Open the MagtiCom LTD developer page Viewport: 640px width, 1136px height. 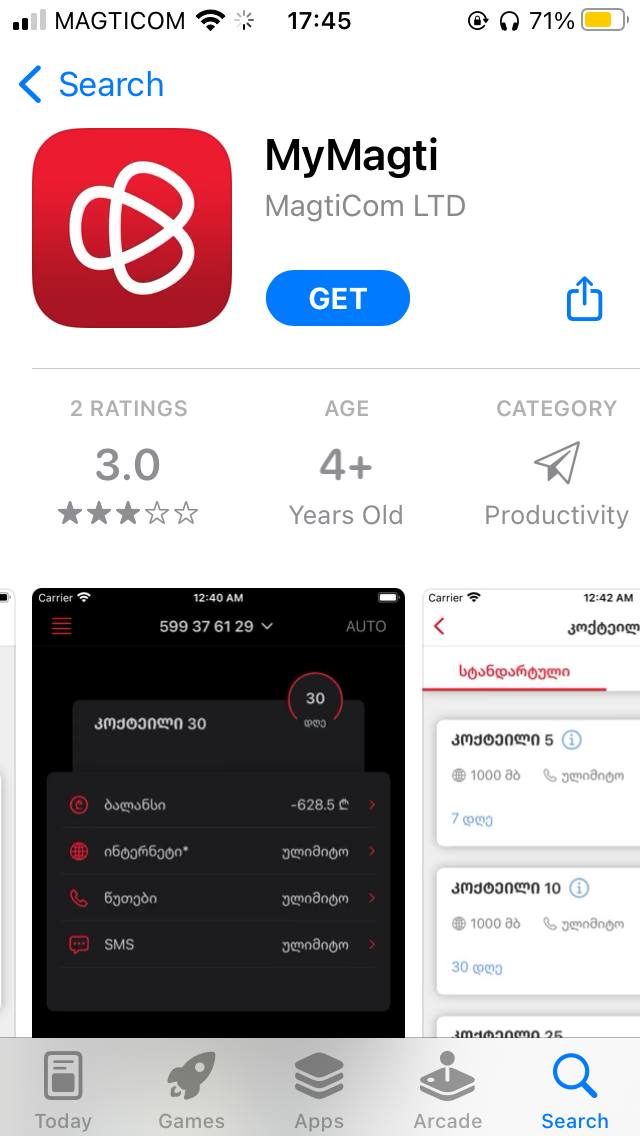[365, 207]
